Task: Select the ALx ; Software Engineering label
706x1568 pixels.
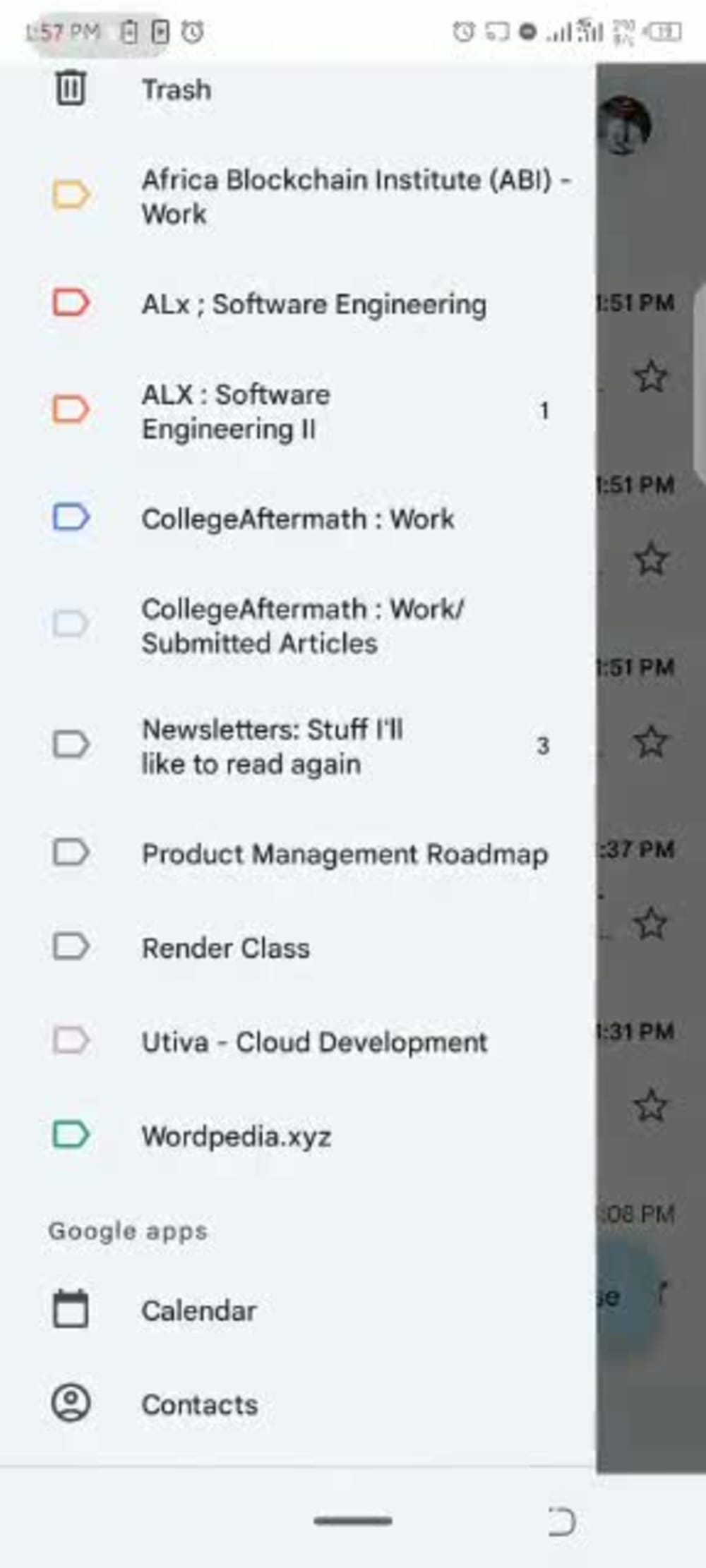Action: 297,304
